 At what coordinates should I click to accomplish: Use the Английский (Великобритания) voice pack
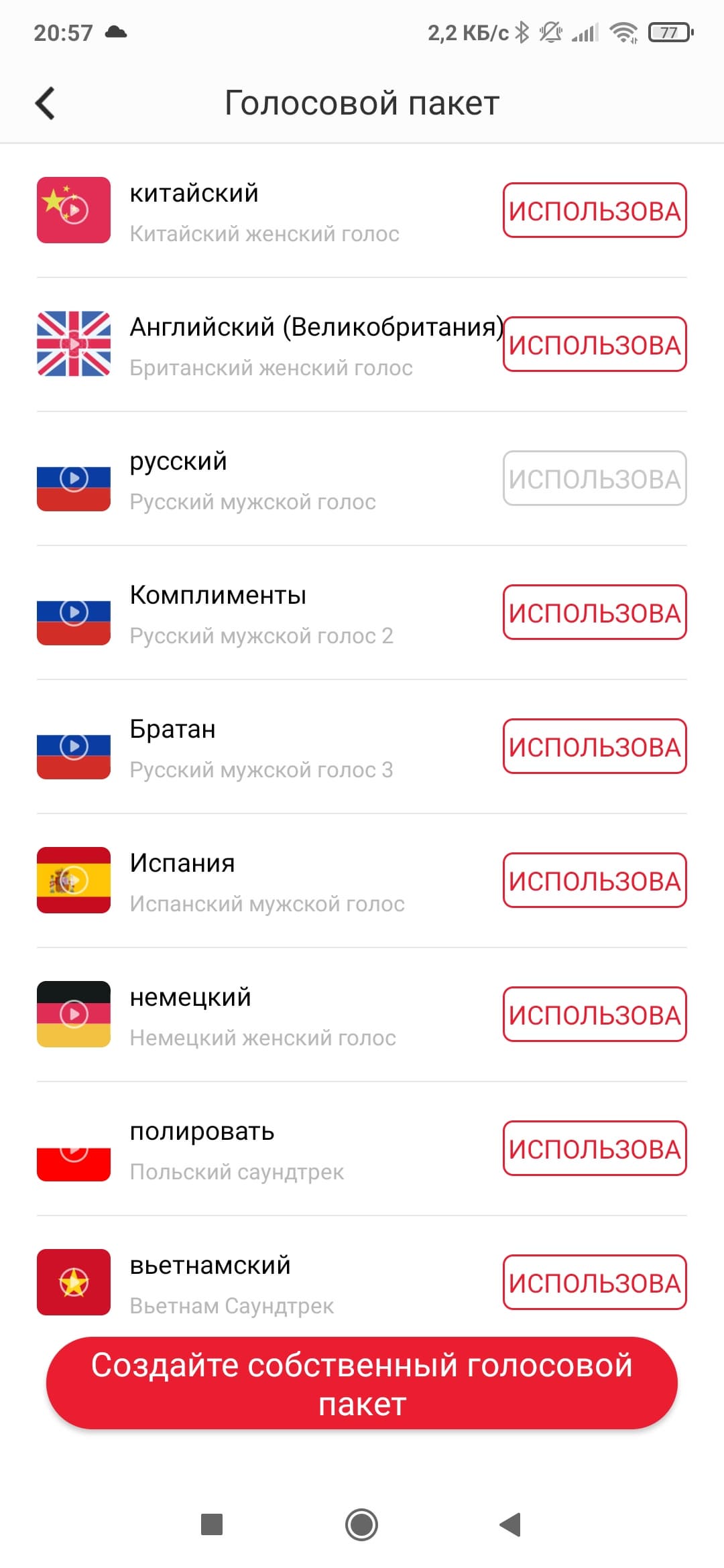594,344
